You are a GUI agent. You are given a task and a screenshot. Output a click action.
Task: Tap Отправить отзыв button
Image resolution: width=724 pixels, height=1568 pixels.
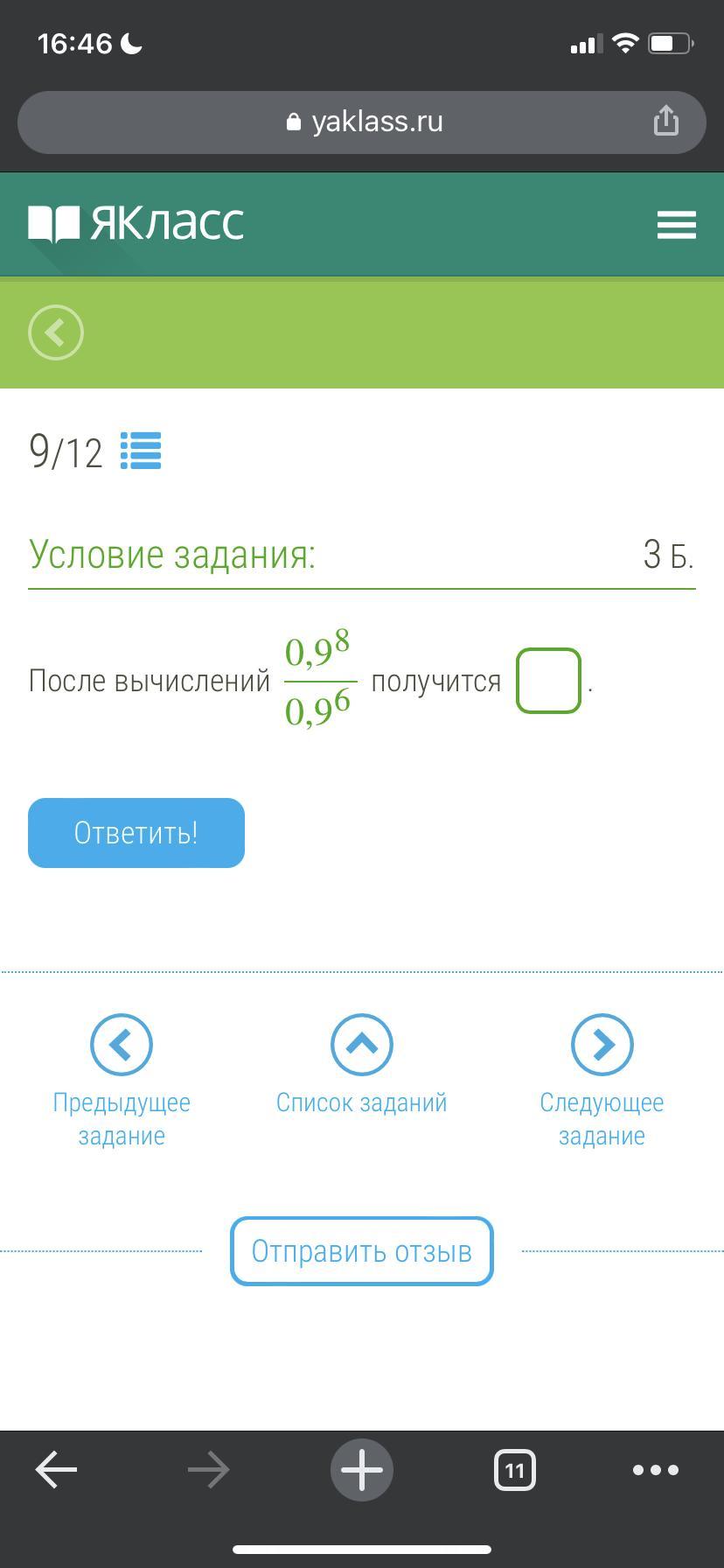tap(362, 1251)
